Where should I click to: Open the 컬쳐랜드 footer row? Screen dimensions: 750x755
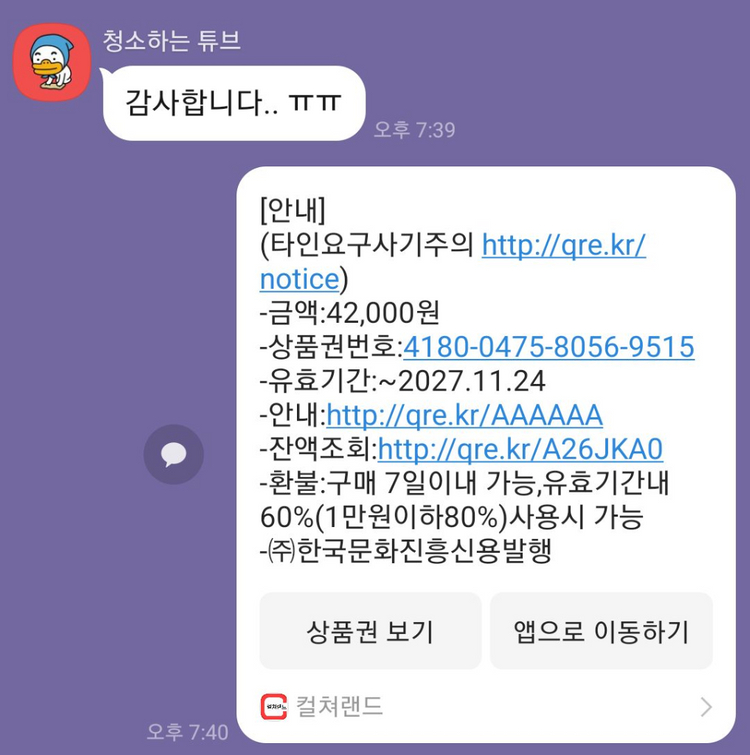click(486, 707)
